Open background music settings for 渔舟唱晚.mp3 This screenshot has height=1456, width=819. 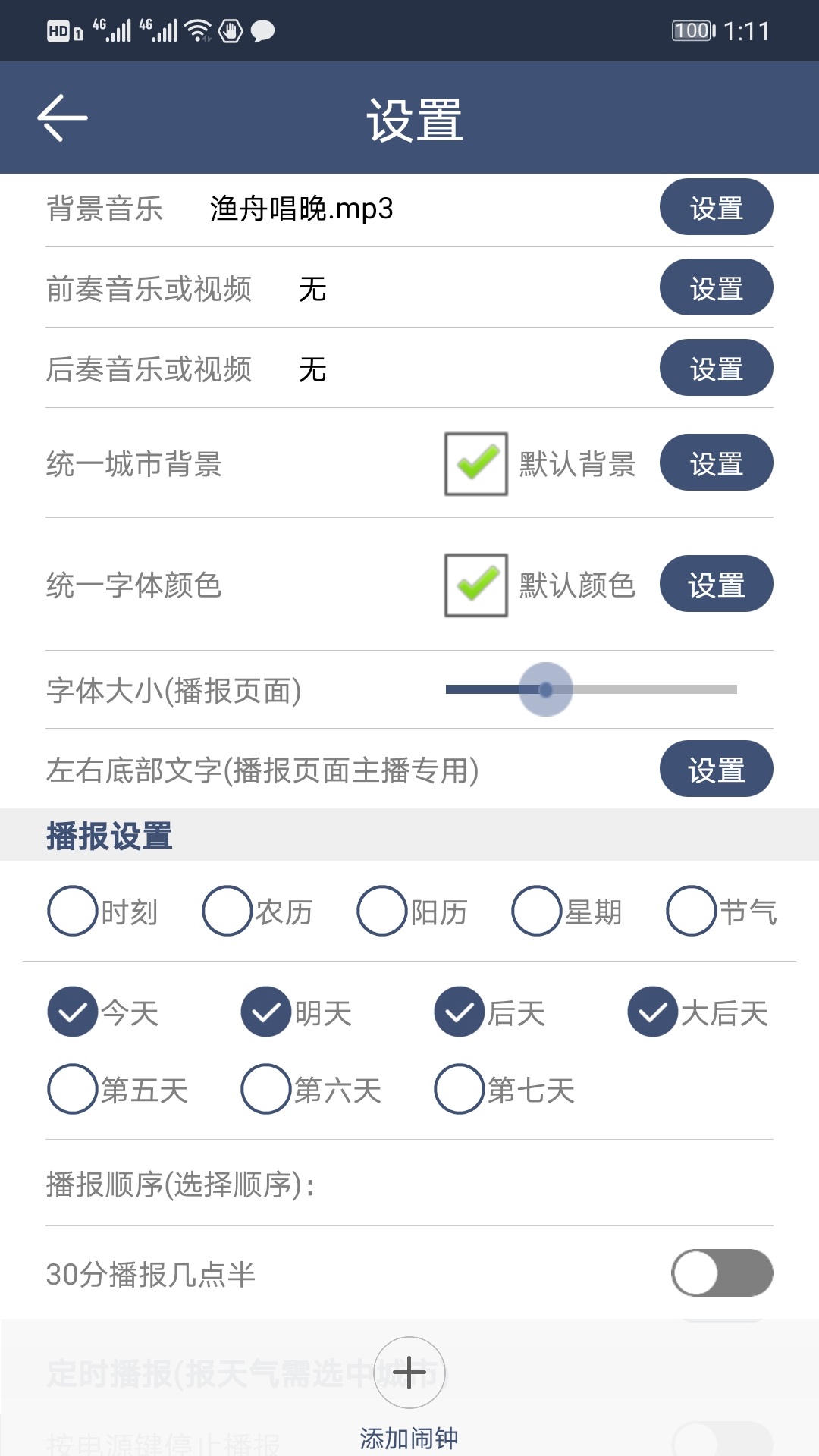click(716, 206)
